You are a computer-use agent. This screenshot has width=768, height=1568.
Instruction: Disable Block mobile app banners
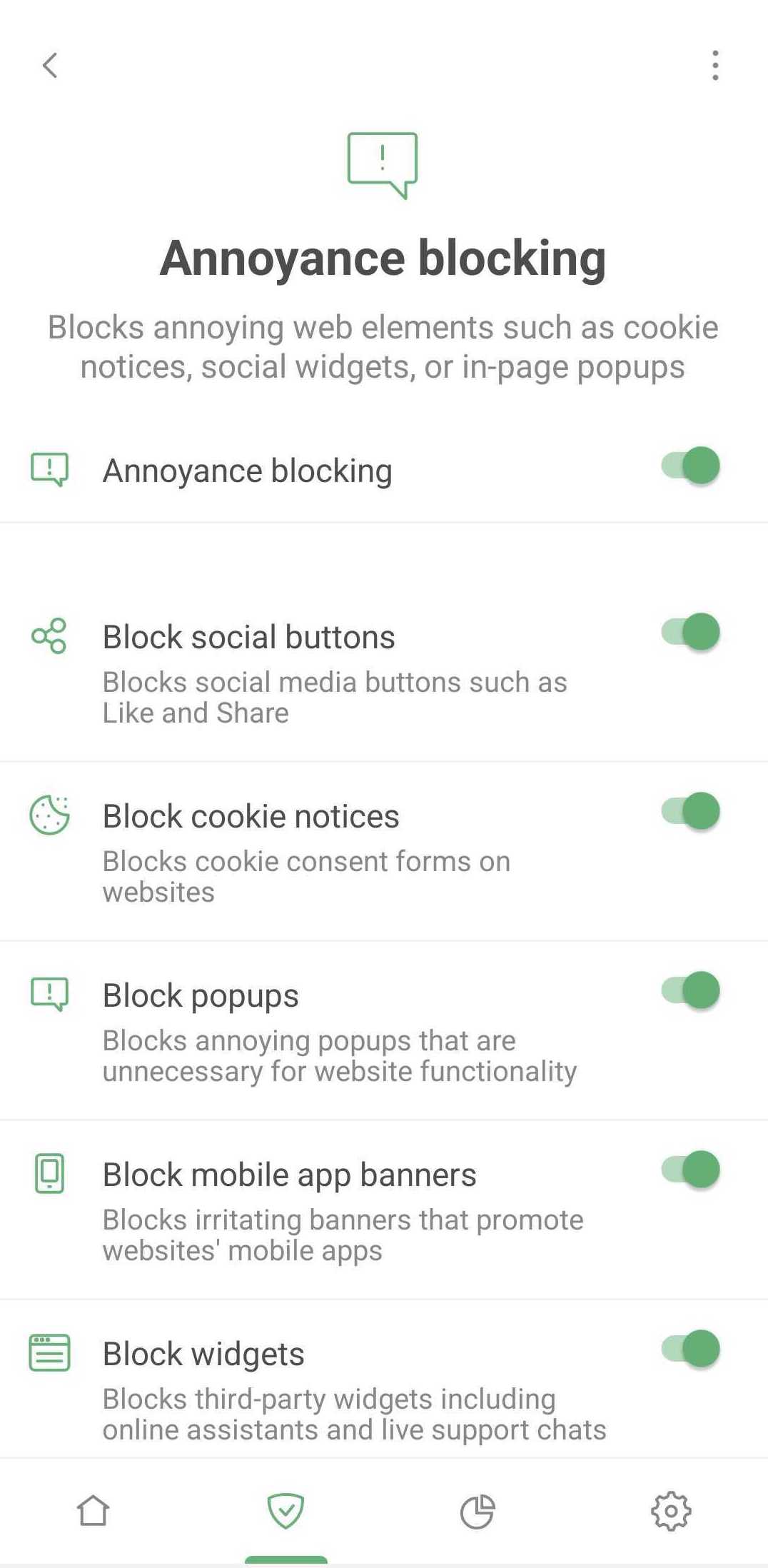point(689,1170)
